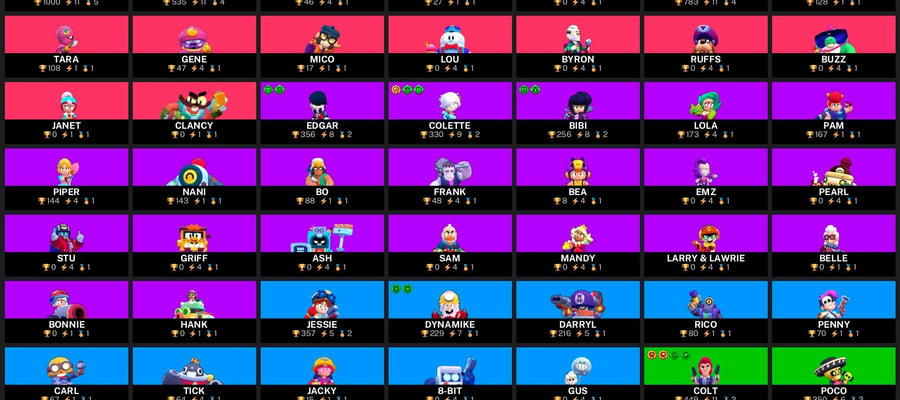View Darryl's brawler details
This screenshot has width=900, height=400.
pyautogui.click(x=578, y=312)
